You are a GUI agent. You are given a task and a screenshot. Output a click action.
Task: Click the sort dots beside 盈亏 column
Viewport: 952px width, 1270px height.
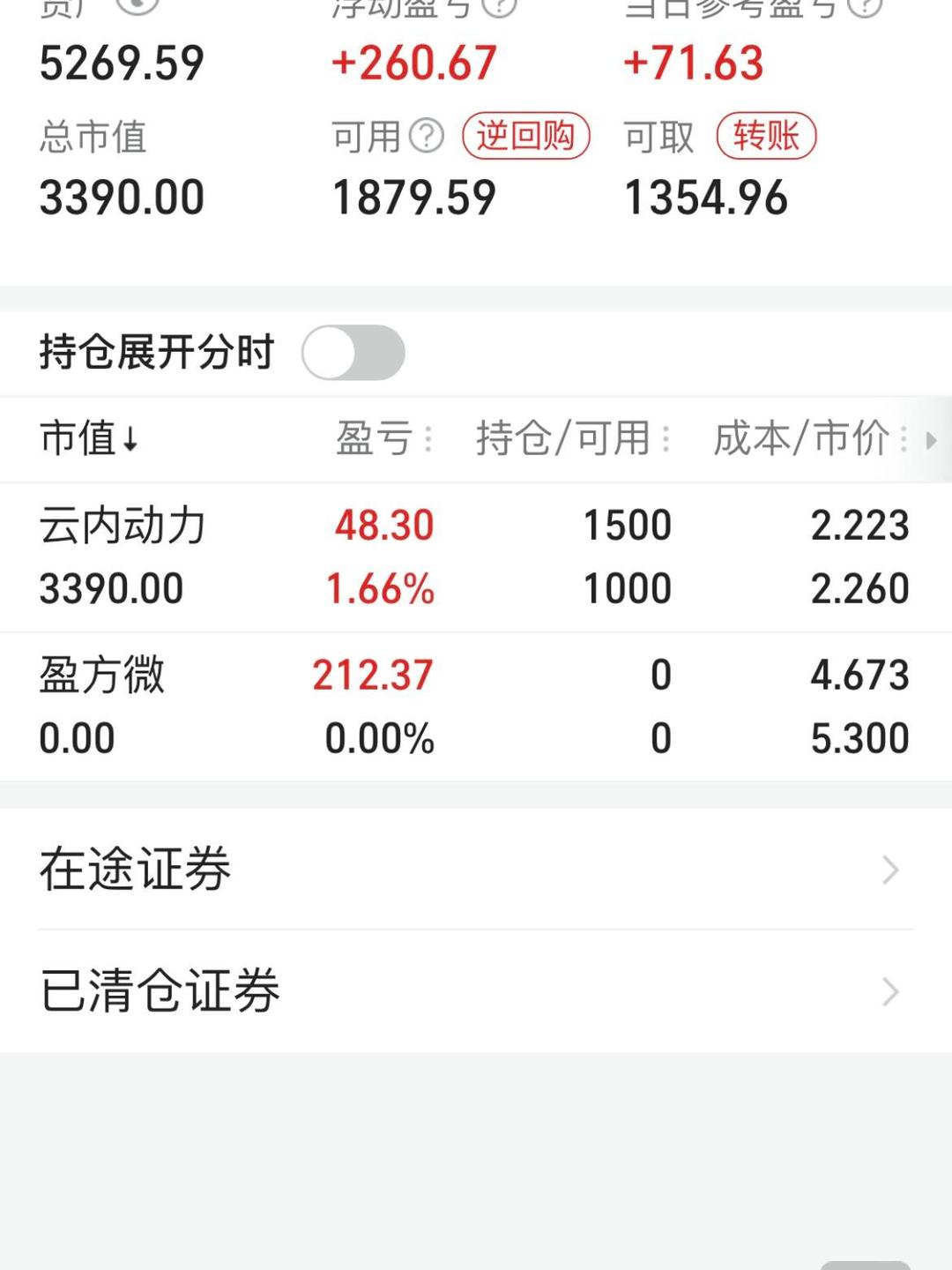(429, 440)
